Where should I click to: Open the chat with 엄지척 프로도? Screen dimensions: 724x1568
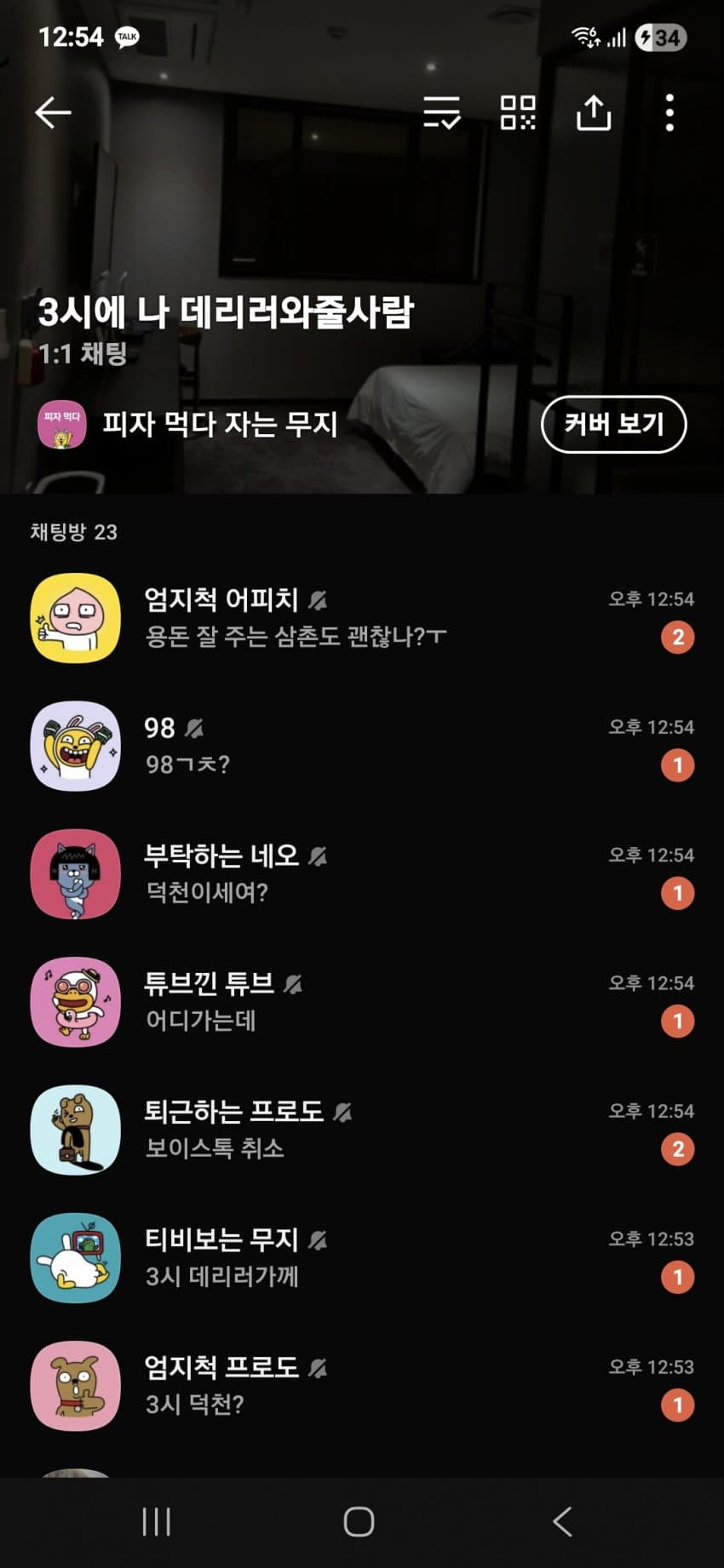(362, 1385)
